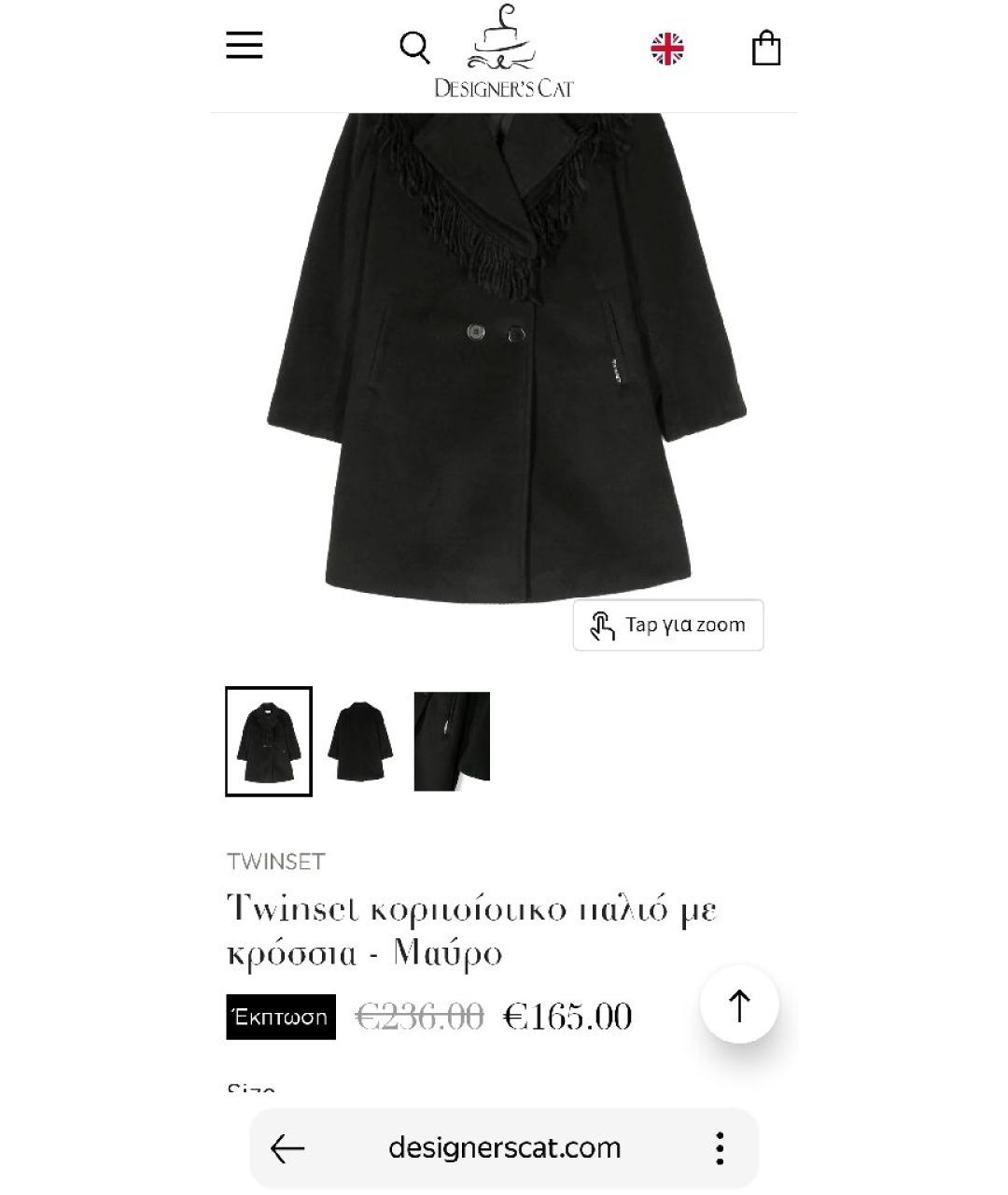Select the second coat thumbnail

coord(359,742)
